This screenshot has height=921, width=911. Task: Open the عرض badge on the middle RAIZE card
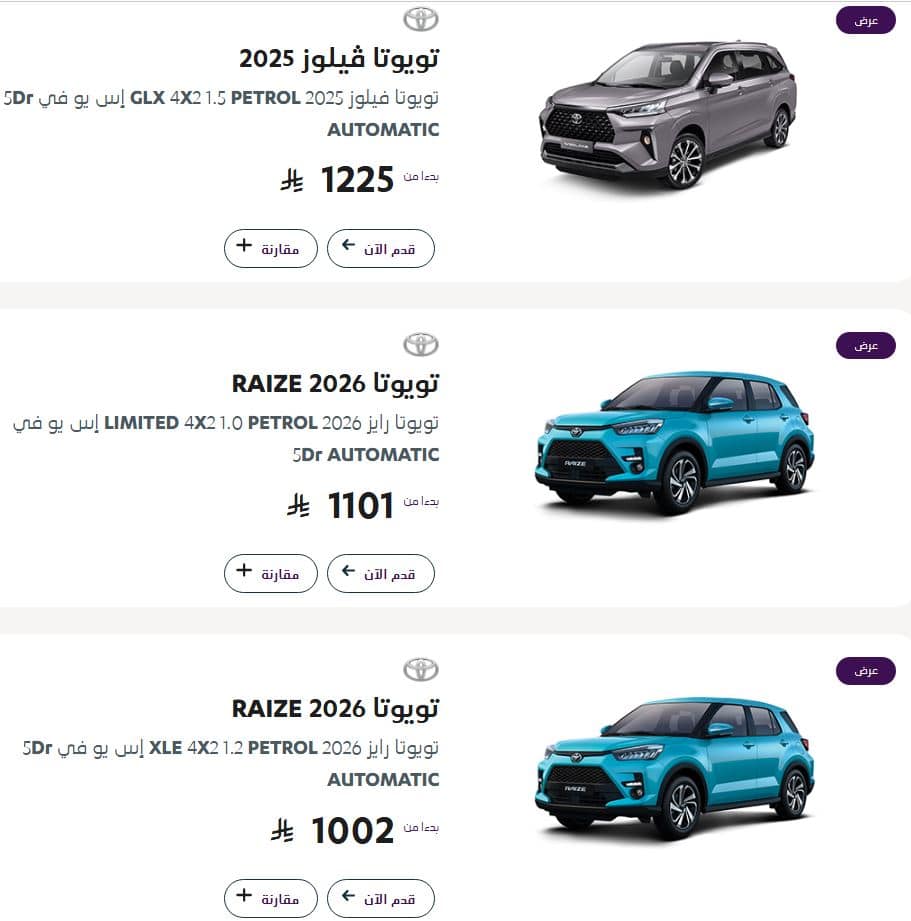point(865,345)
